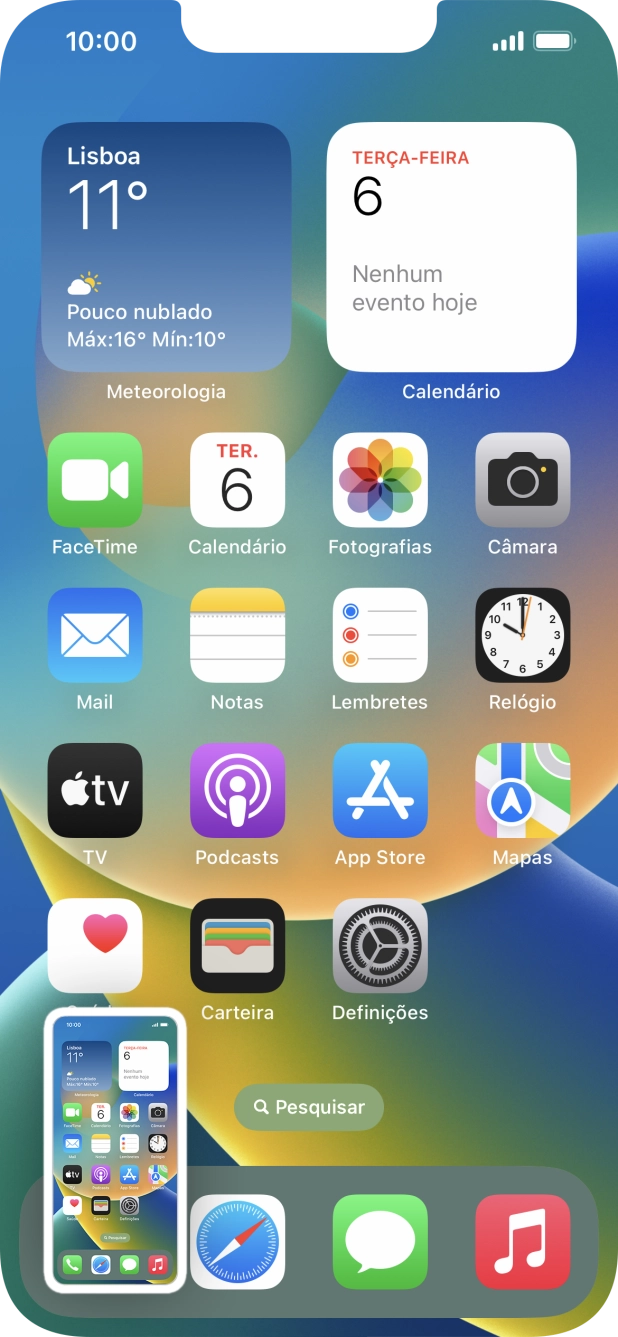This screenshot has height=1337, width=618.
Task: Open Messages from the dock
Action: pyautogui.click(x=380, y=1241)
